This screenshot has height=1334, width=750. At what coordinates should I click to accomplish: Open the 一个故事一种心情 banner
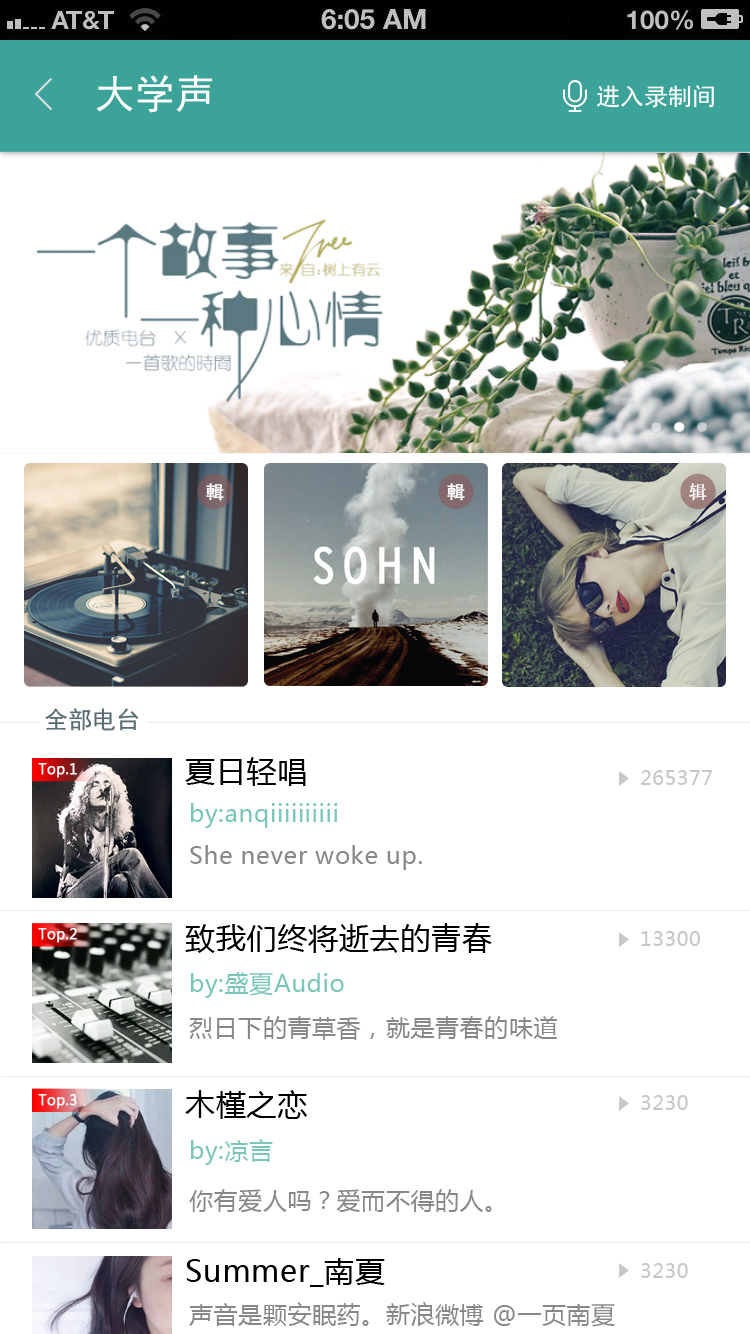375,303
